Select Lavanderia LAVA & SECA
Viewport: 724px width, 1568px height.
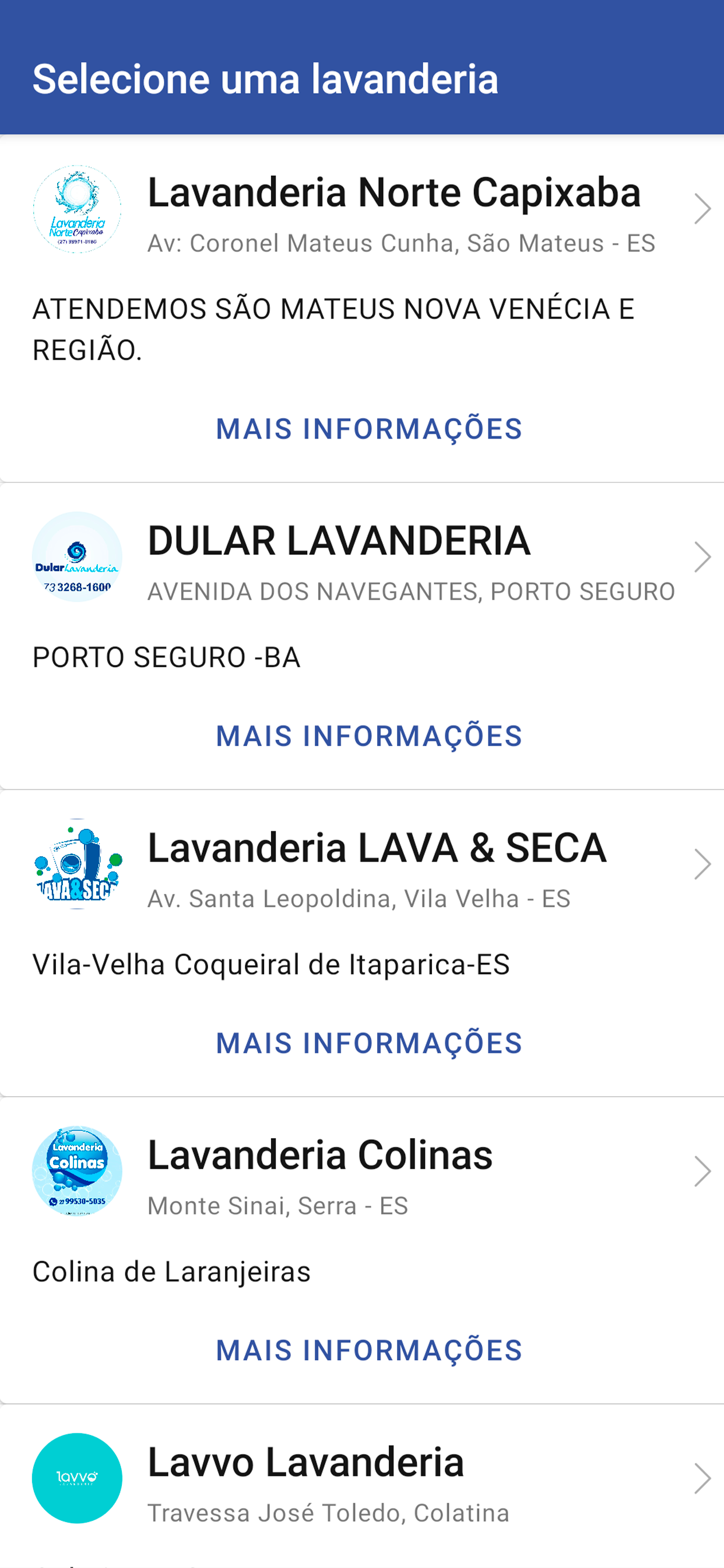pyautogui.click(x=362, y=864)
